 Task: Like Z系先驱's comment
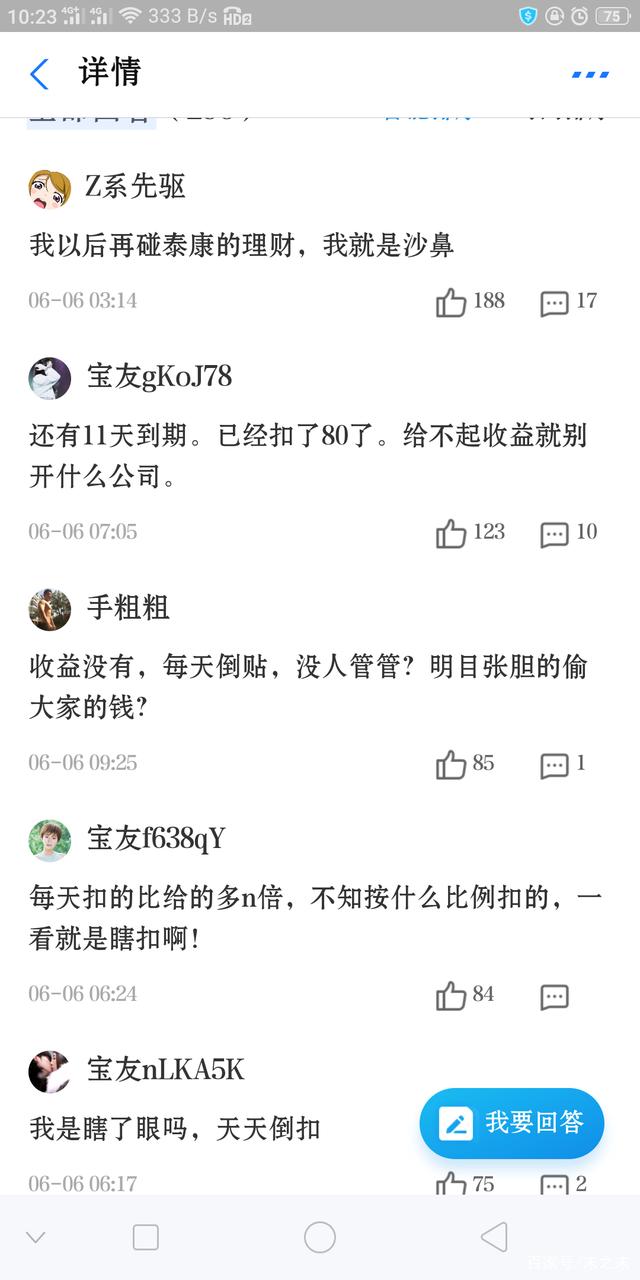pyautogui.click(x=452, y=302)
